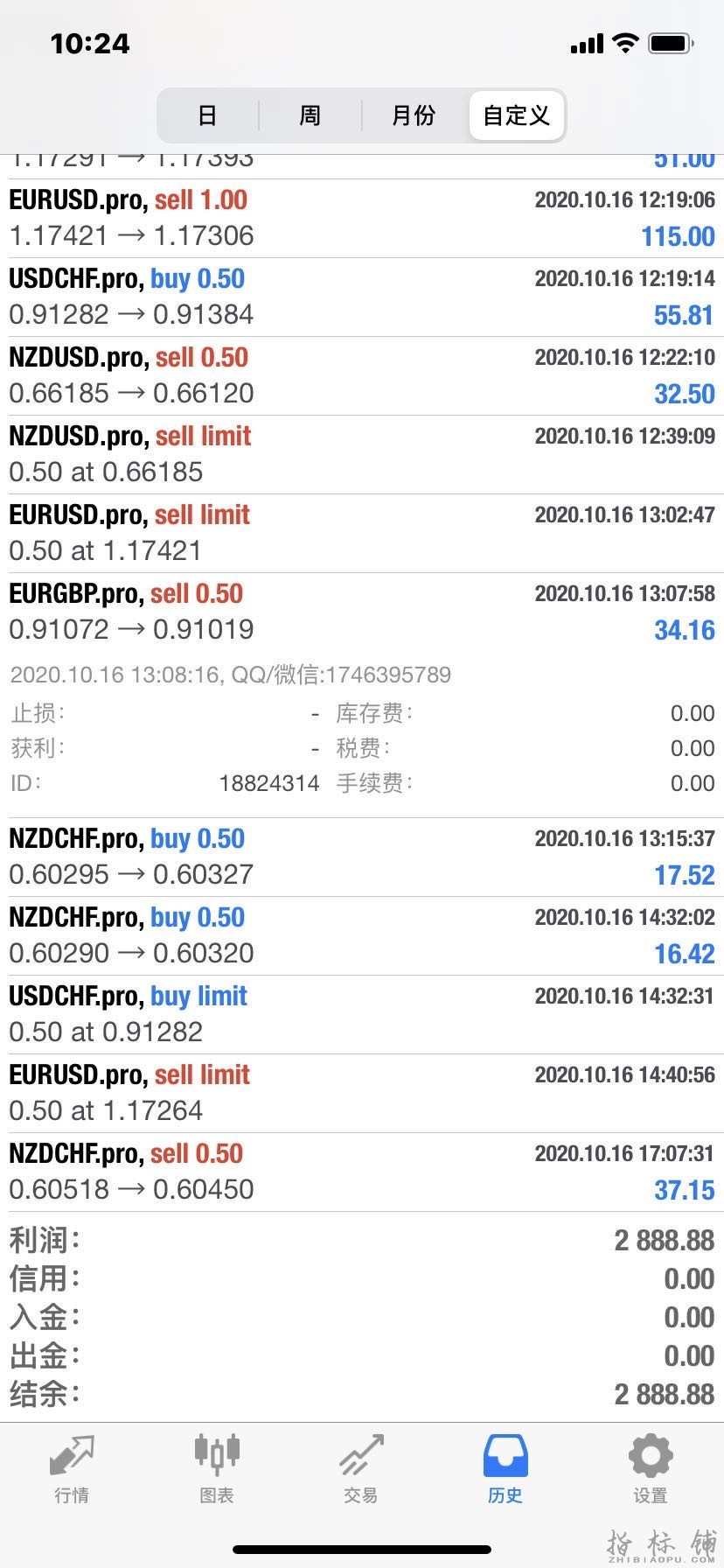
Task: Open the 行情 quotes tab
Action: pyautogui.click(x=72, y=1470)
